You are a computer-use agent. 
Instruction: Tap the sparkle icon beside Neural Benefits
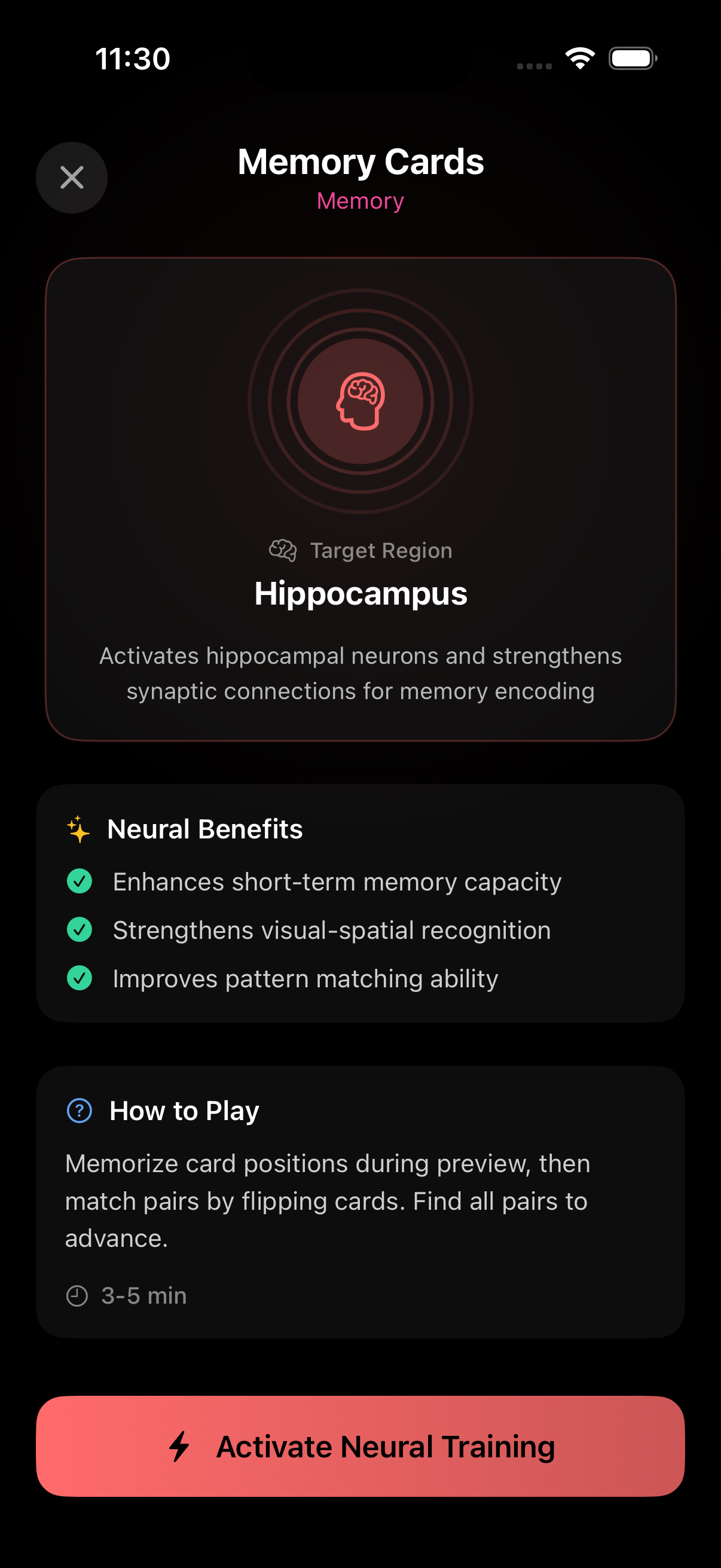pyautogui.click(x=78, y=828)
